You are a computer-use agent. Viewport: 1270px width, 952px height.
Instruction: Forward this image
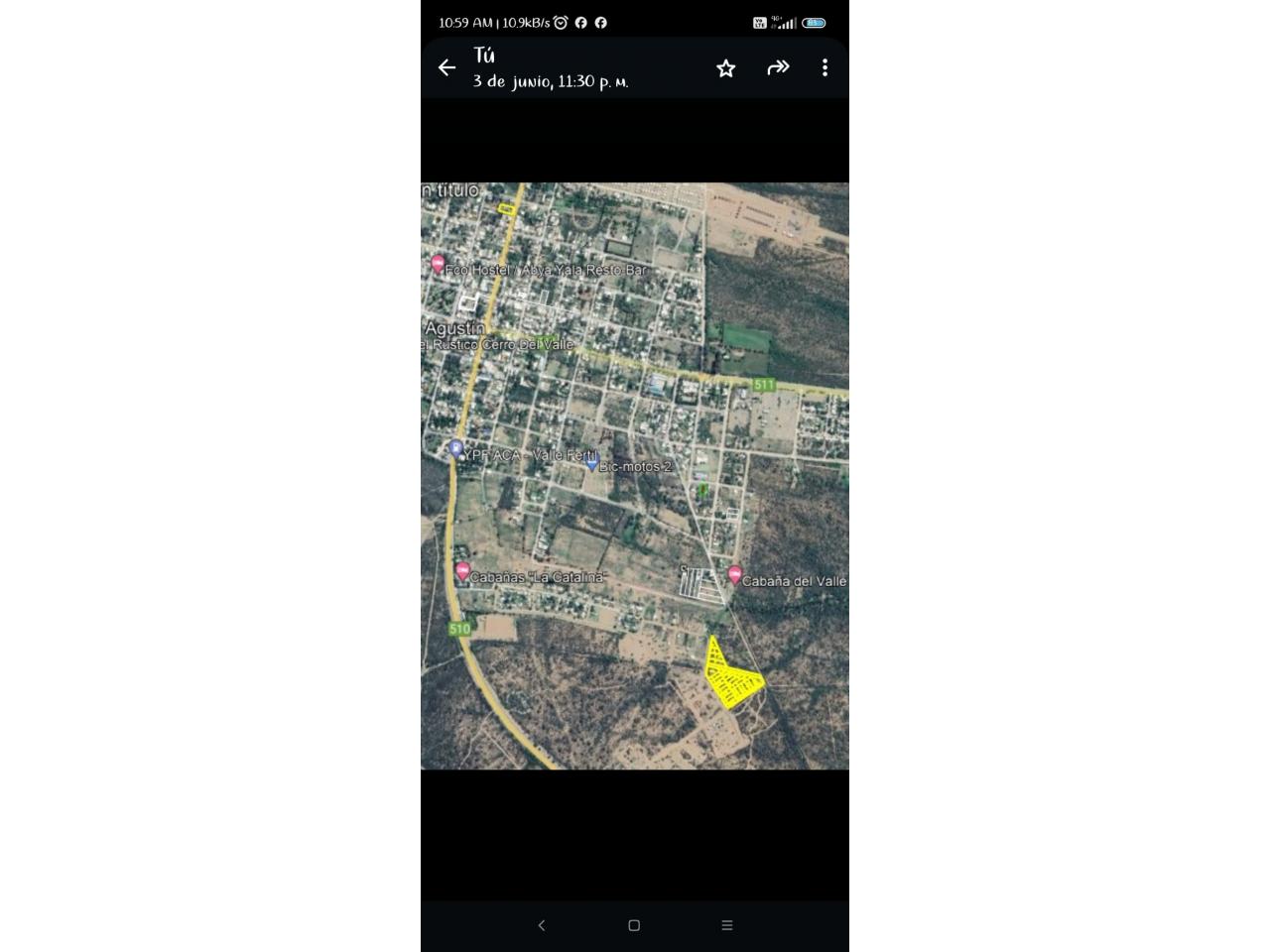coord(778,67)
